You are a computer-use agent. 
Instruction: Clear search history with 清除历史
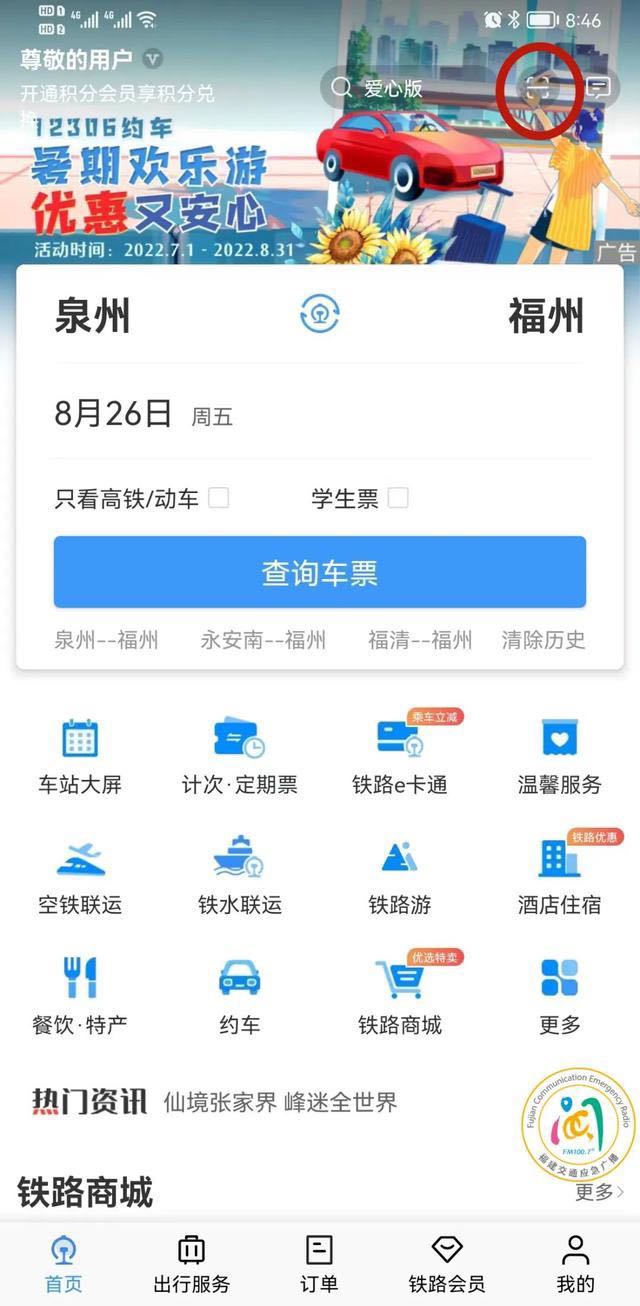[543, 640]
